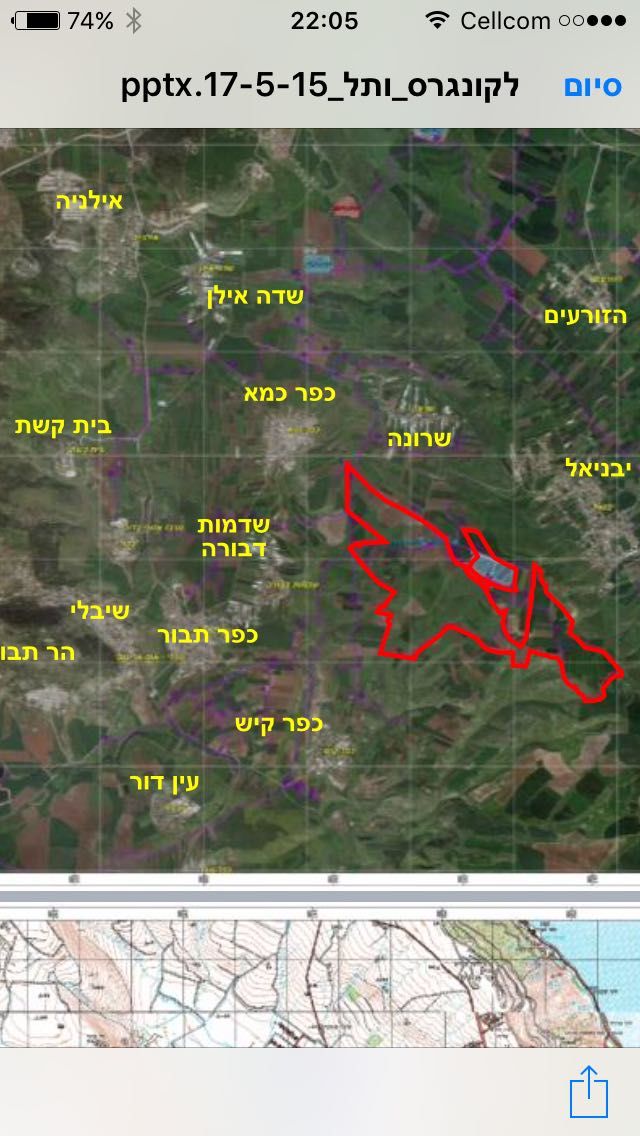
Task: Share the pptx file via share icon
Action: pyautogui.click(x=588, y=1091)
